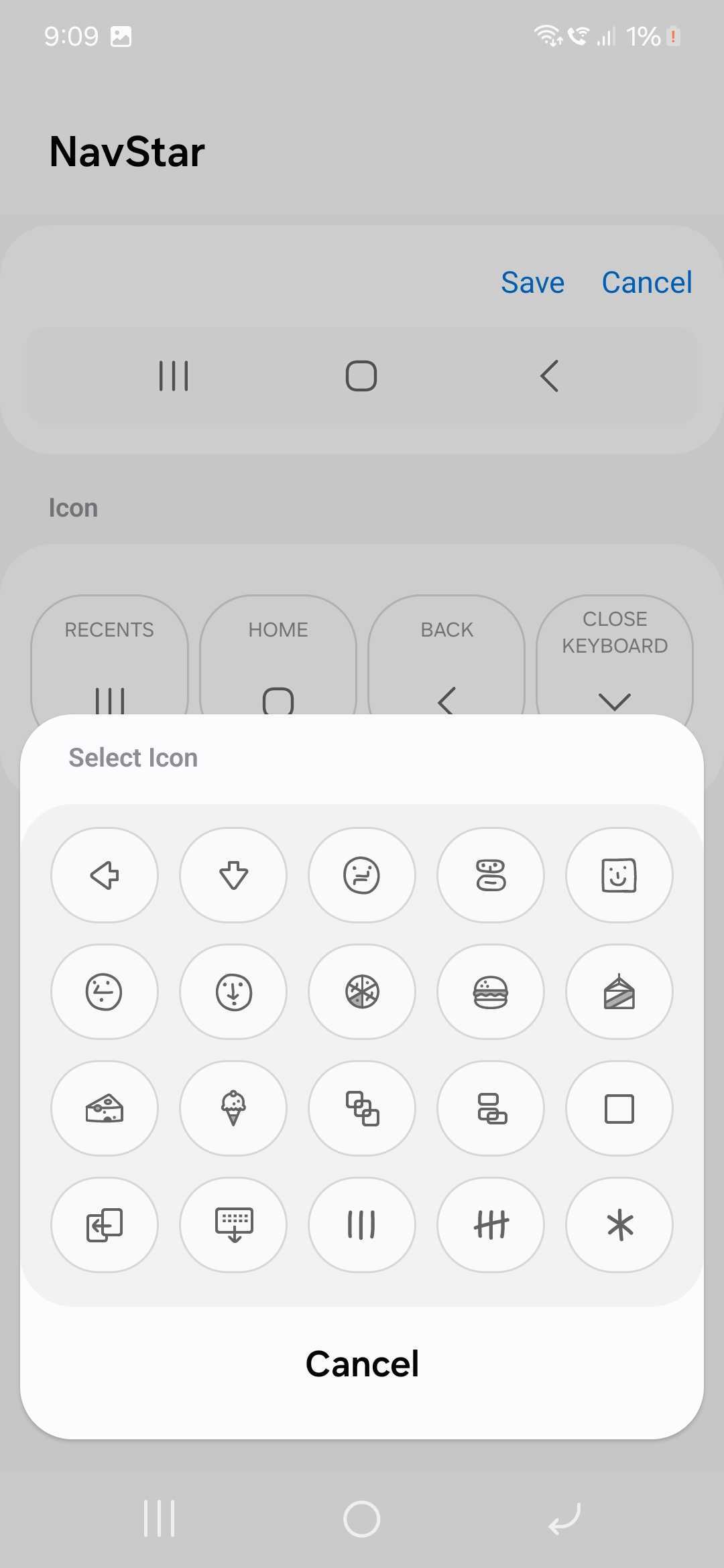Go to home via system navigation
Viewport: 724px width, 1568px height.
(362, 1518)
